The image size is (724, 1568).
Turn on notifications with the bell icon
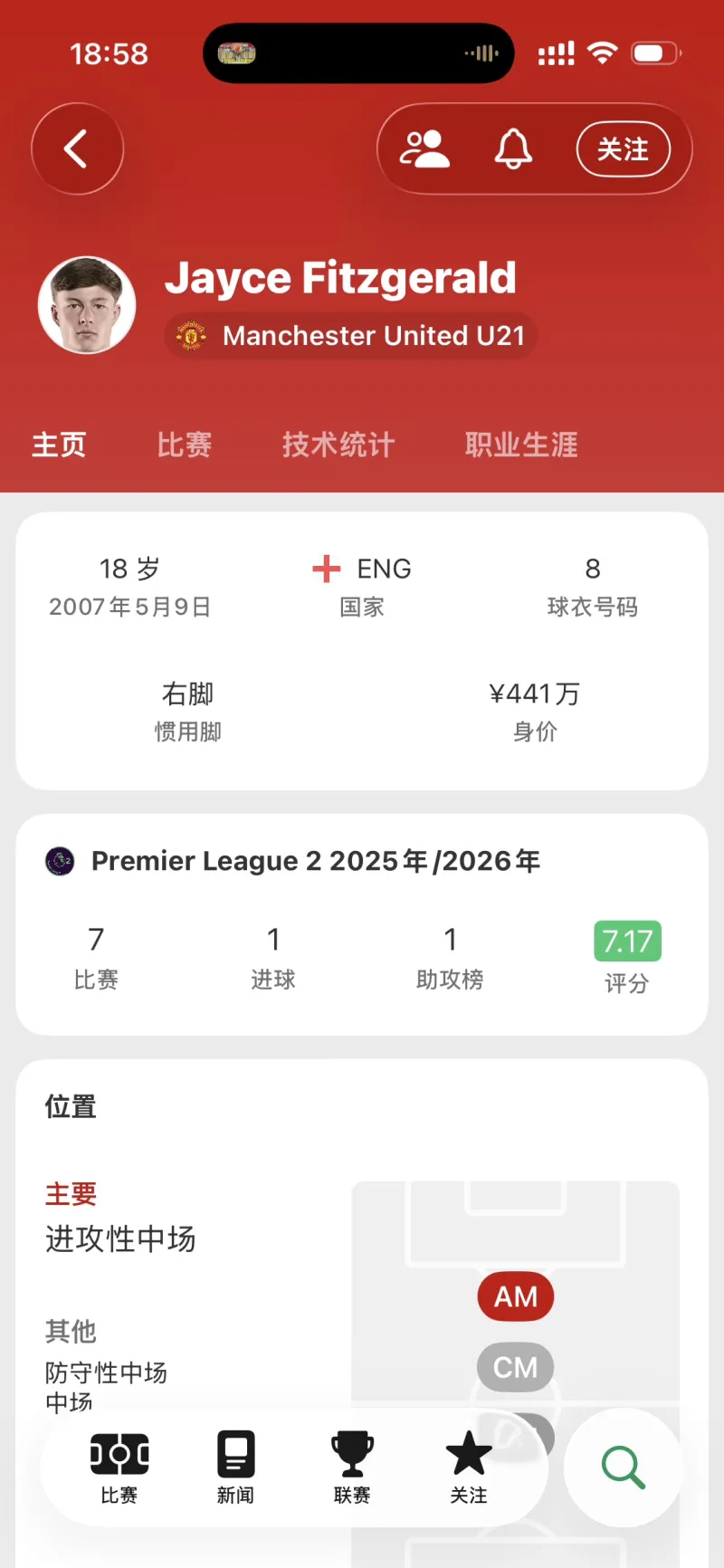pyautogui.click(x=513, y=149)
